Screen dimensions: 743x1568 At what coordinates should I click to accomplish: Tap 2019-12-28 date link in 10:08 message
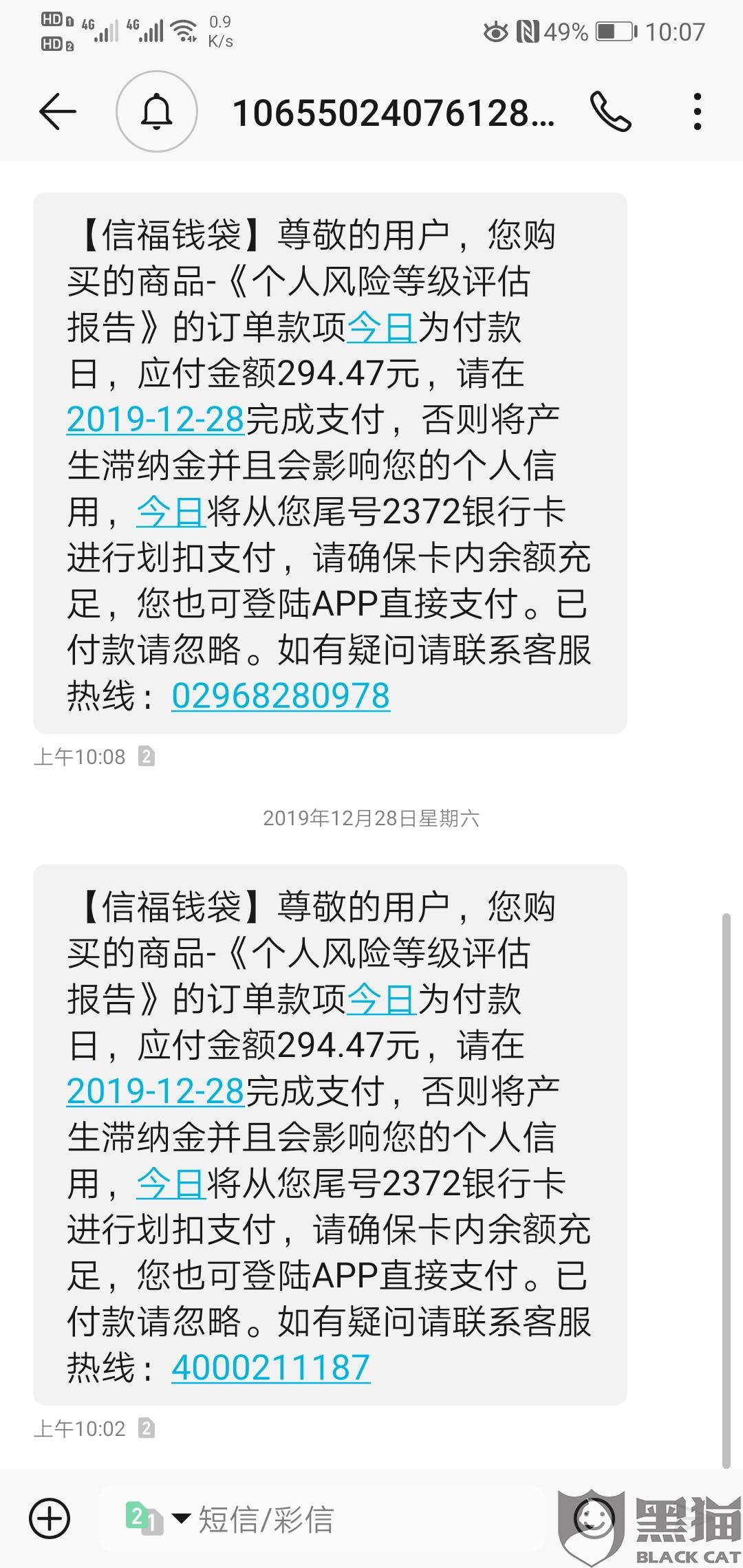point(155,420)
